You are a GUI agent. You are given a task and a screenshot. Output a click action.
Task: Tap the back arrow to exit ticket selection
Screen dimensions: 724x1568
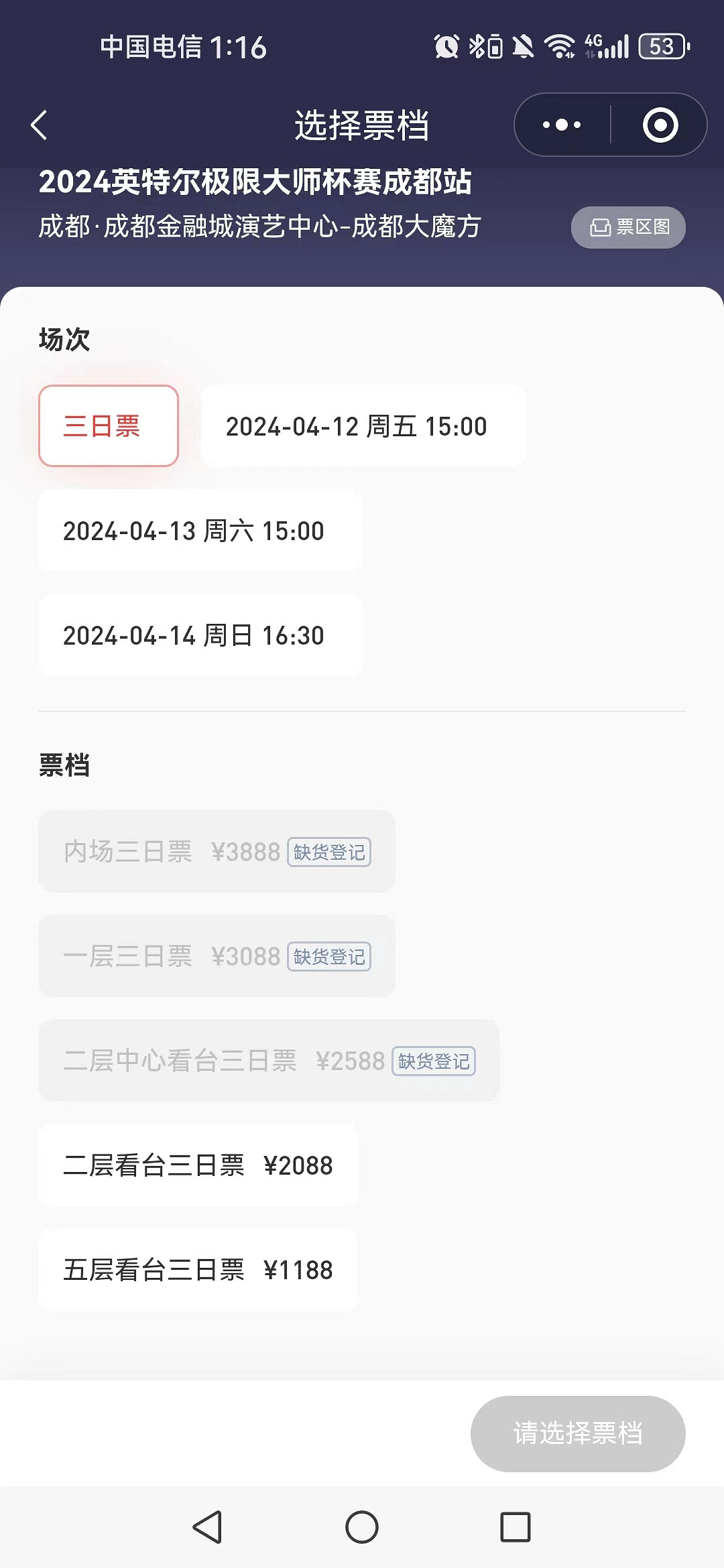(38, 126)
